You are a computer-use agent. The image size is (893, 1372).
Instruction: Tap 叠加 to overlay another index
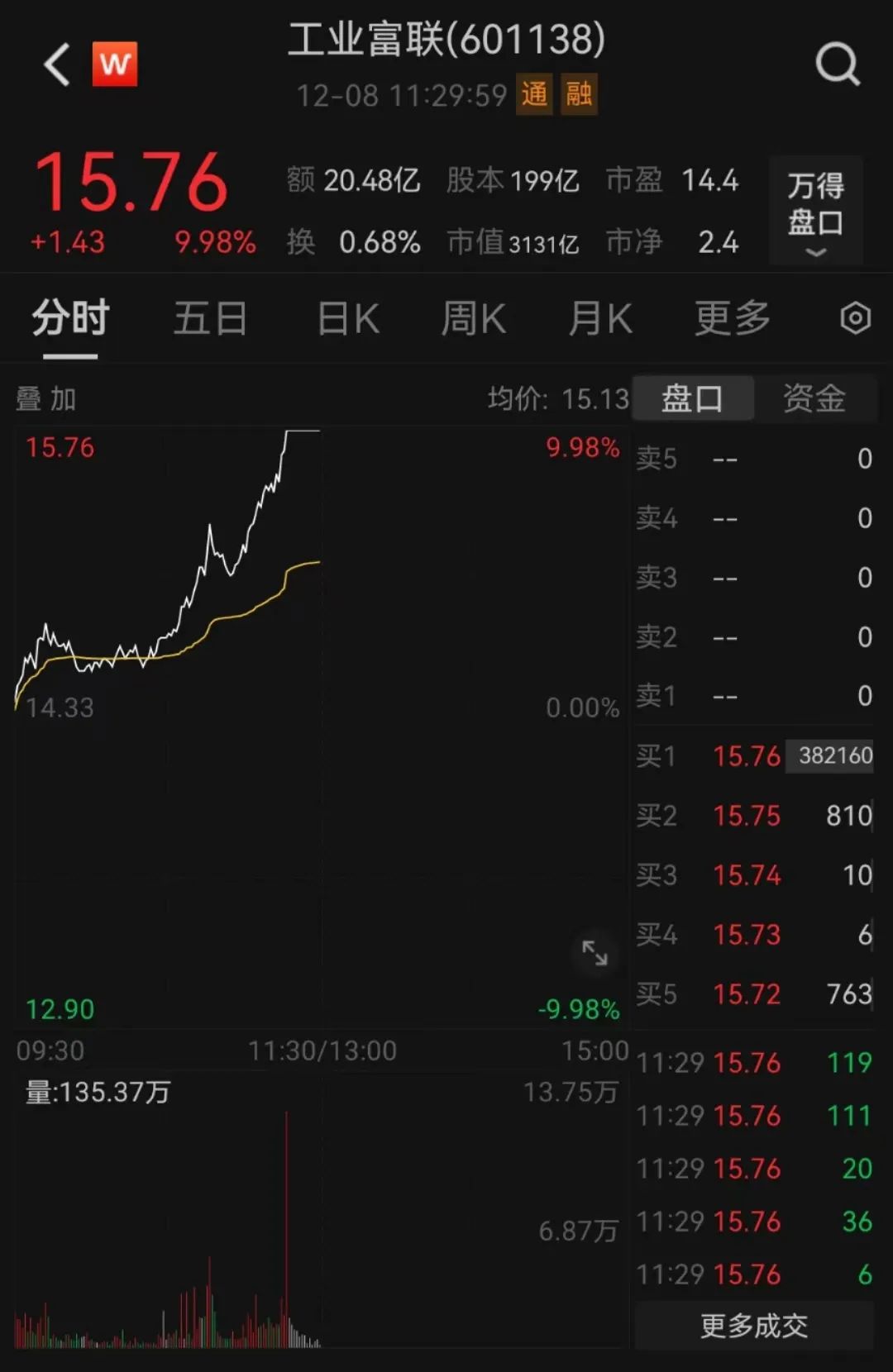pyautogui.click(x=46, y=399)
